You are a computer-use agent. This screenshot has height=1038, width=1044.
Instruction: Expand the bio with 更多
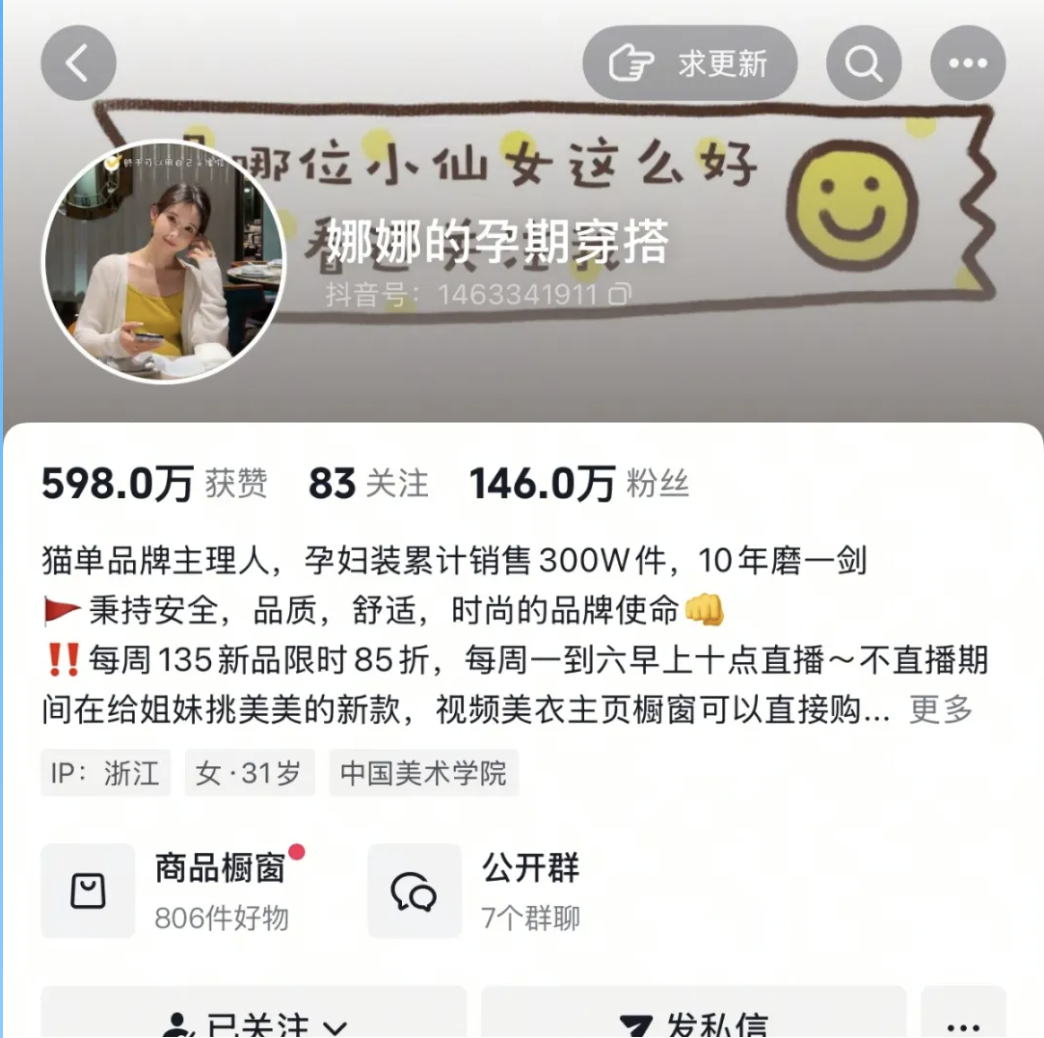point(940,710)
